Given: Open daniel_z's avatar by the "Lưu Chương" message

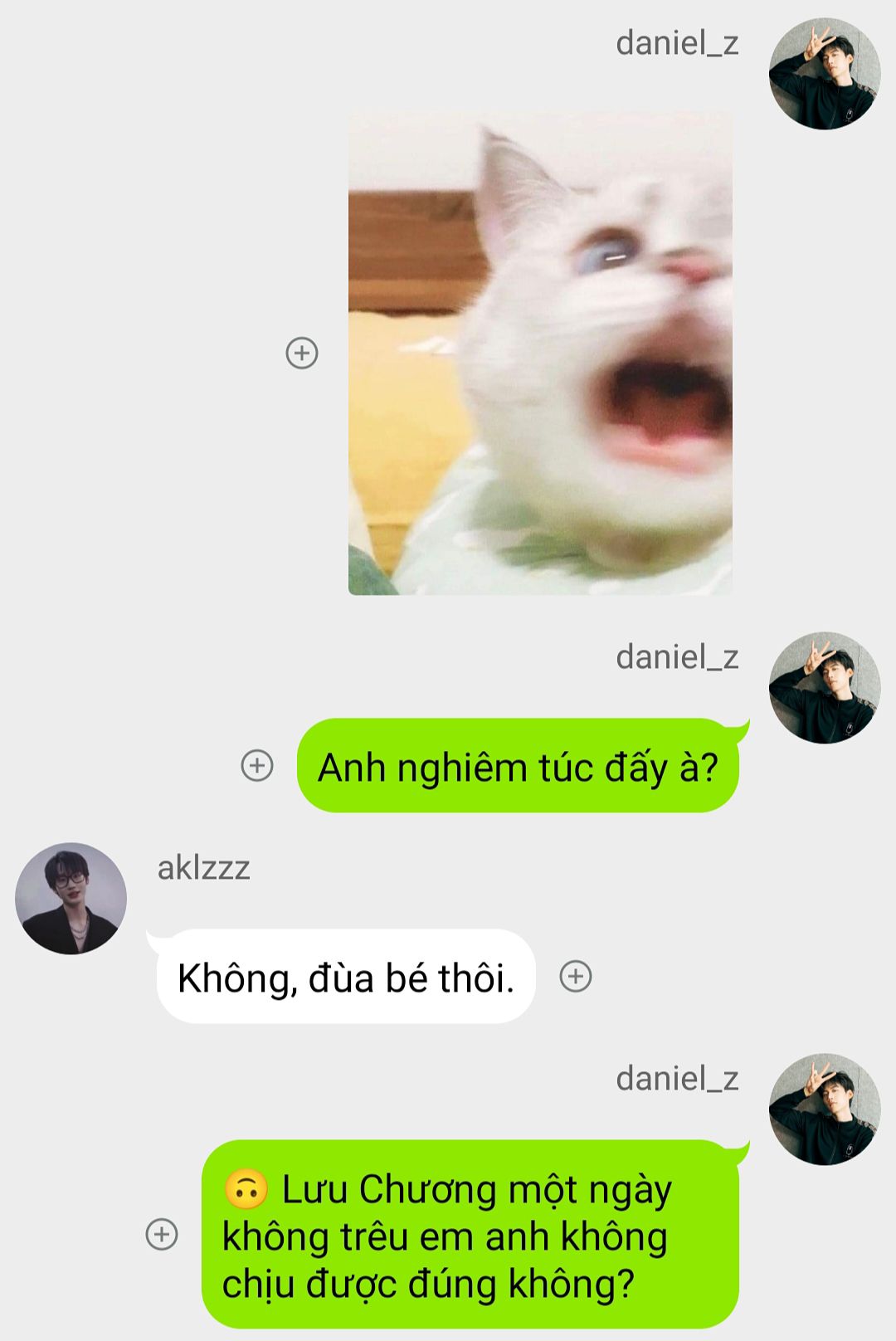Looking at the screenshot, I should (825, 1109).
